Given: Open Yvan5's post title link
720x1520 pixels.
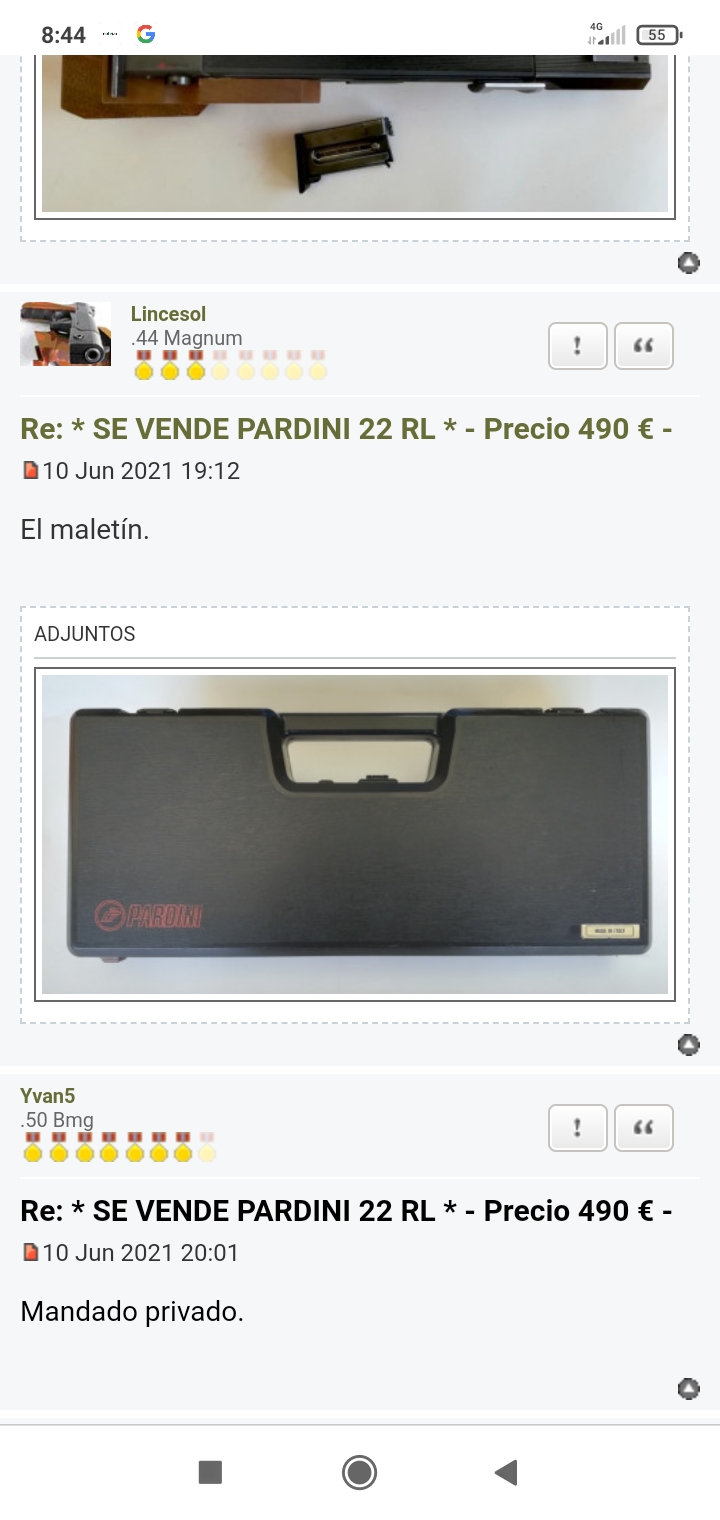Looking at the screenshot, I should 345,1211.
